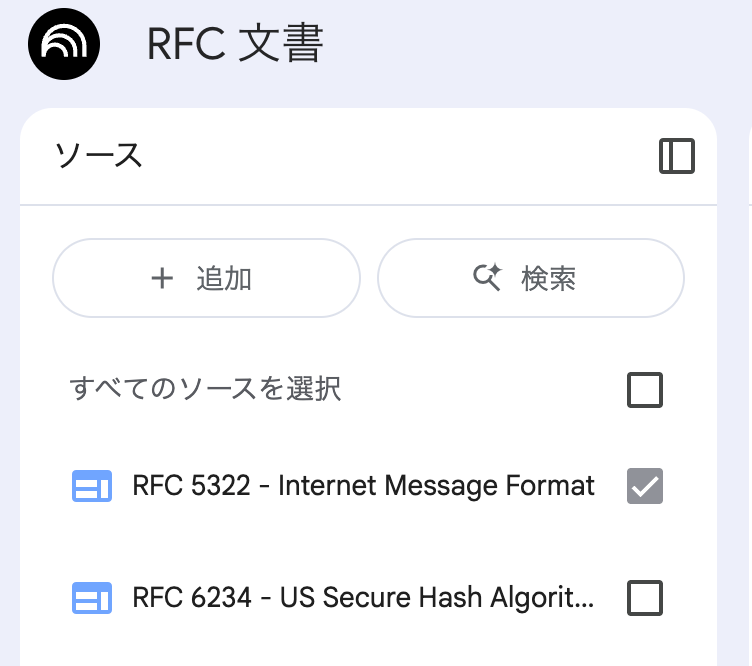Select the RFC 6234 source checkbox
Image resolution: width=752 pixels, height=666 pixels.
point(645,598)
